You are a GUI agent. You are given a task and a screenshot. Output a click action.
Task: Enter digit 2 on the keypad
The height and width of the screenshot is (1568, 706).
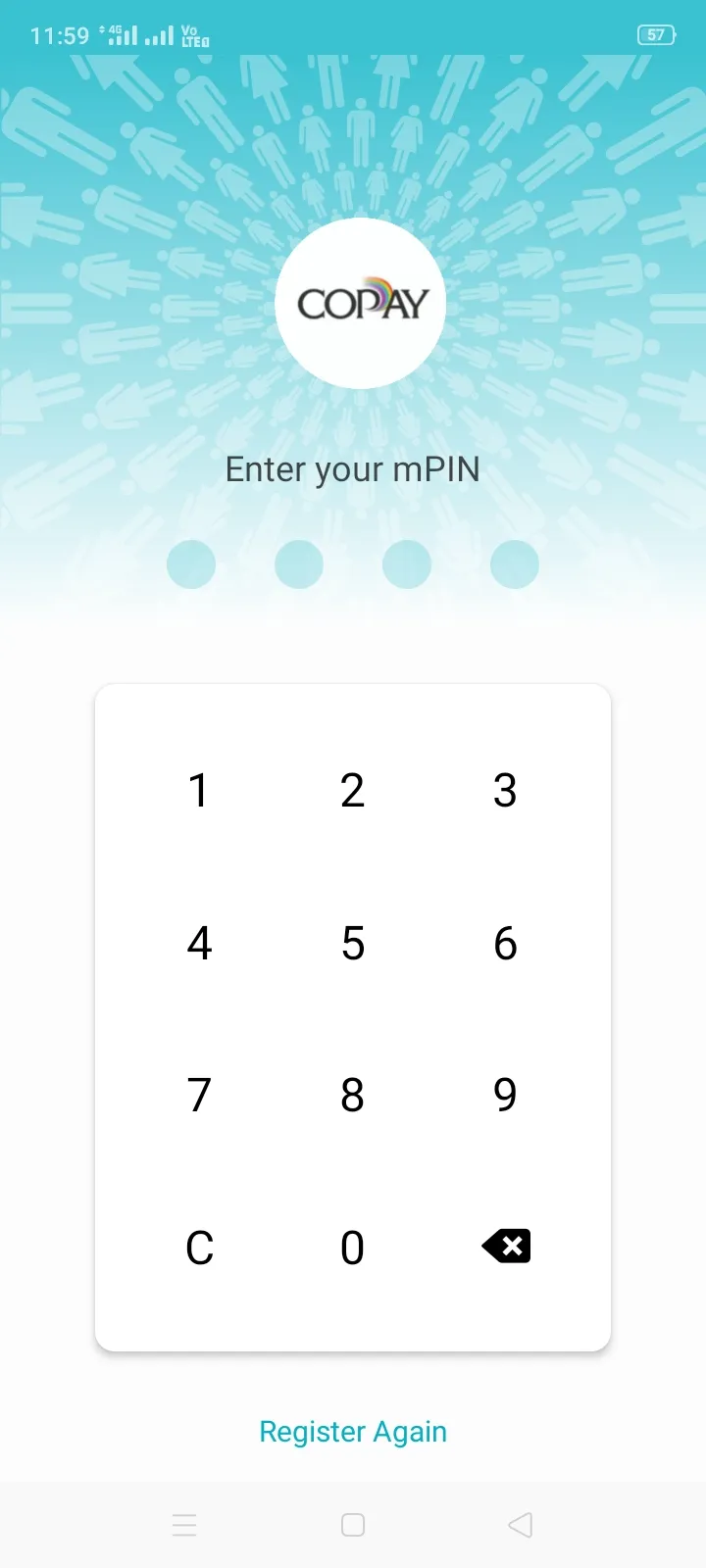click(352, 790)
